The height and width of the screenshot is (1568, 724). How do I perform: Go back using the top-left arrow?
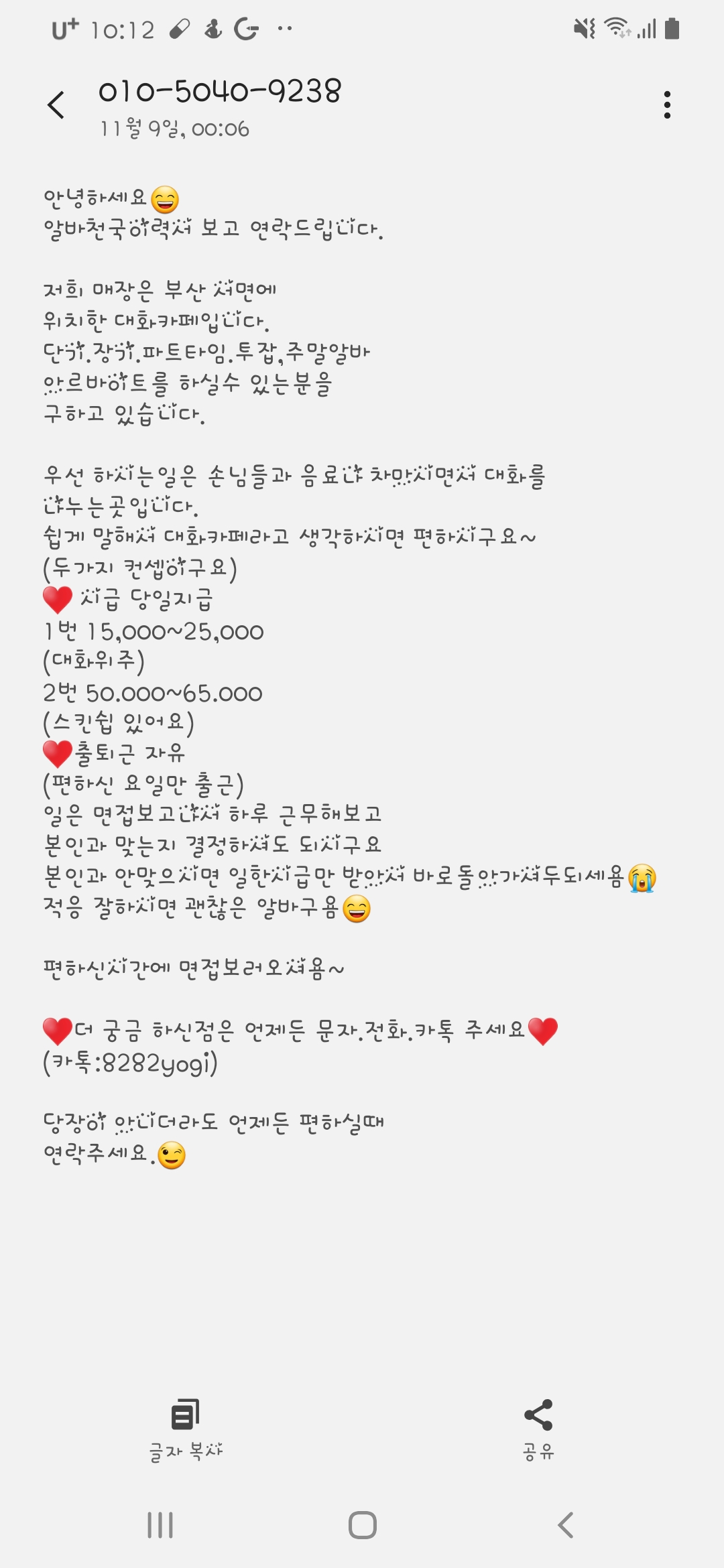click(56, 105)
